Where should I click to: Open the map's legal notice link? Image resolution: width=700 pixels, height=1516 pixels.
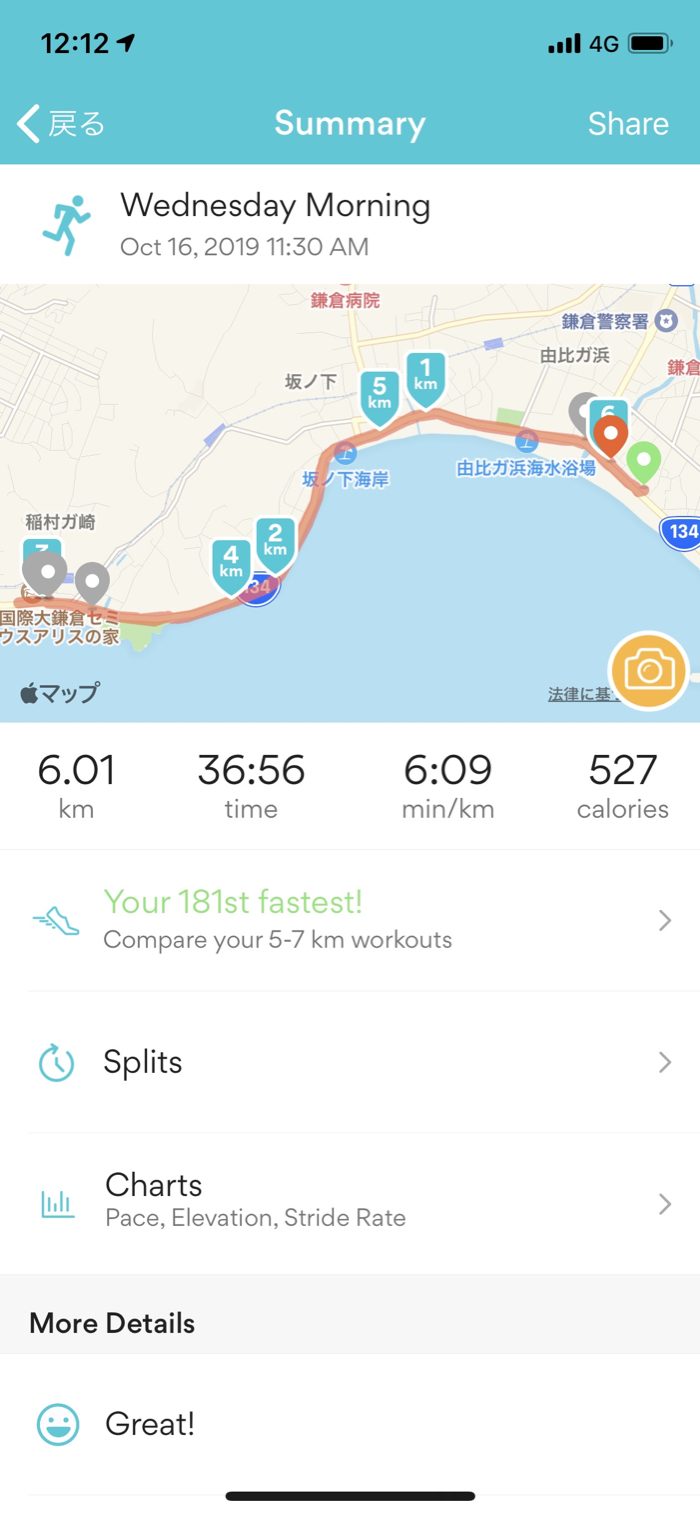(x=578, y=694)
